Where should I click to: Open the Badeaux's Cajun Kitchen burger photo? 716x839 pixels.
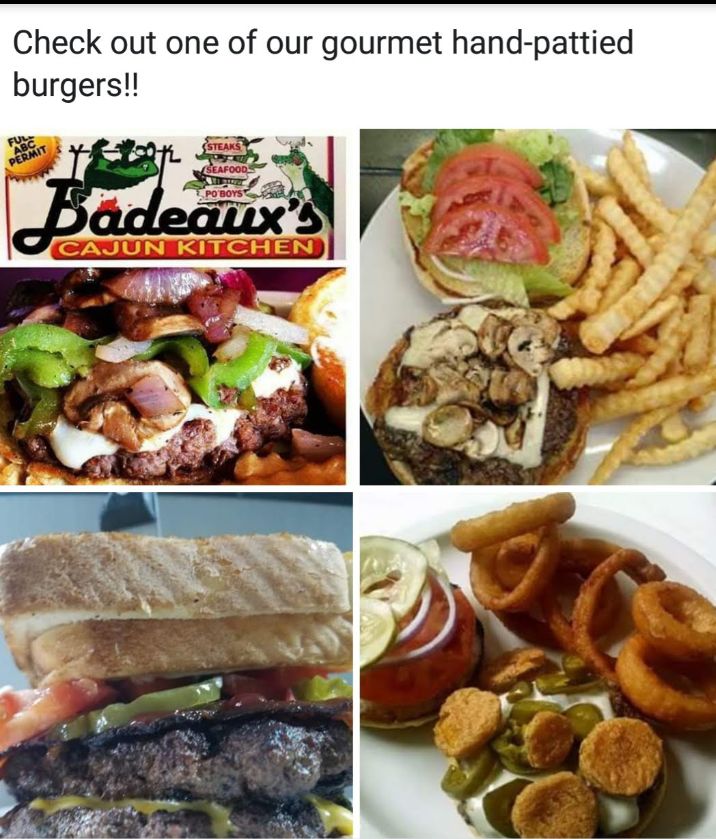[175, 308]
